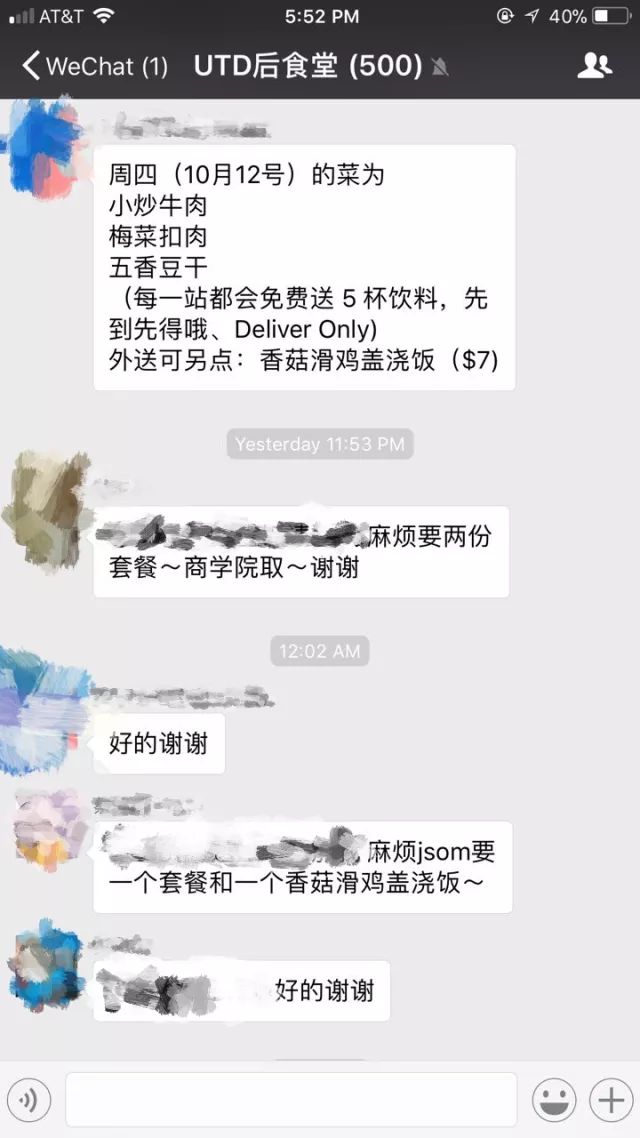Open group members and chat info

coord(594,66)
